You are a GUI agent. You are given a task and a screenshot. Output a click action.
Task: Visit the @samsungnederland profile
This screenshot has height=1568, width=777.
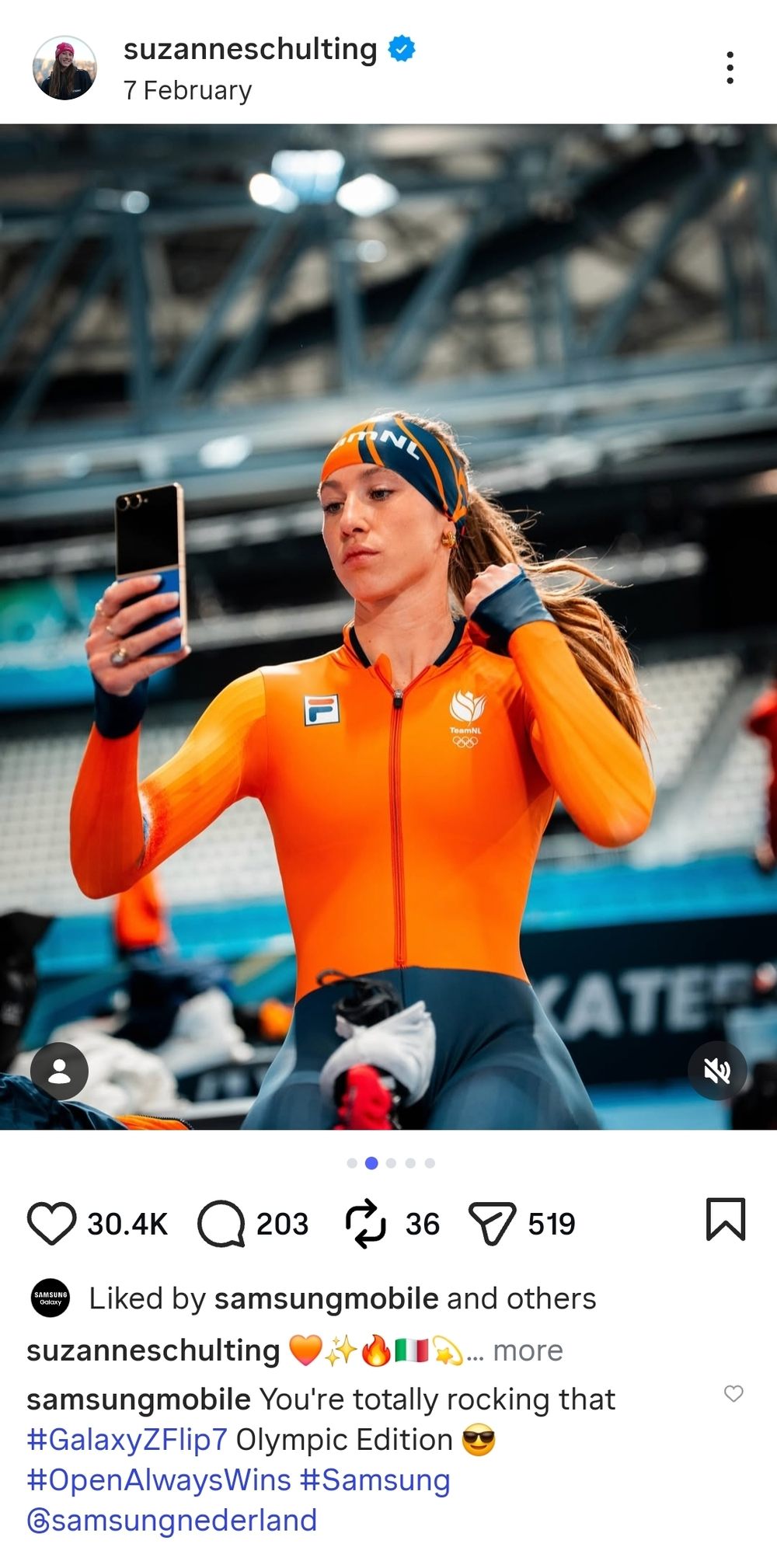click(x=172, y=1521)
